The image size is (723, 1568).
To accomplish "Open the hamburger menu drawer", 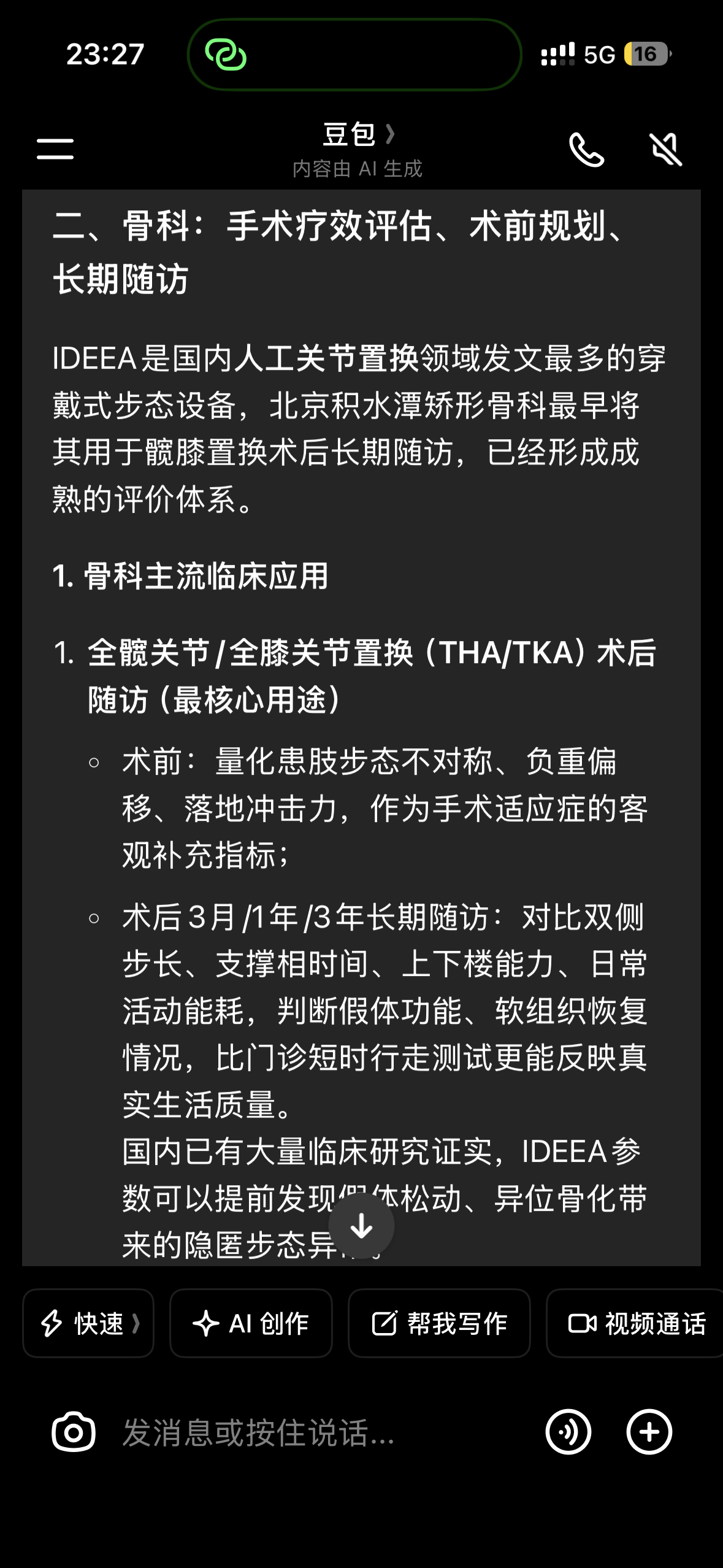I will tap(55, 148).
